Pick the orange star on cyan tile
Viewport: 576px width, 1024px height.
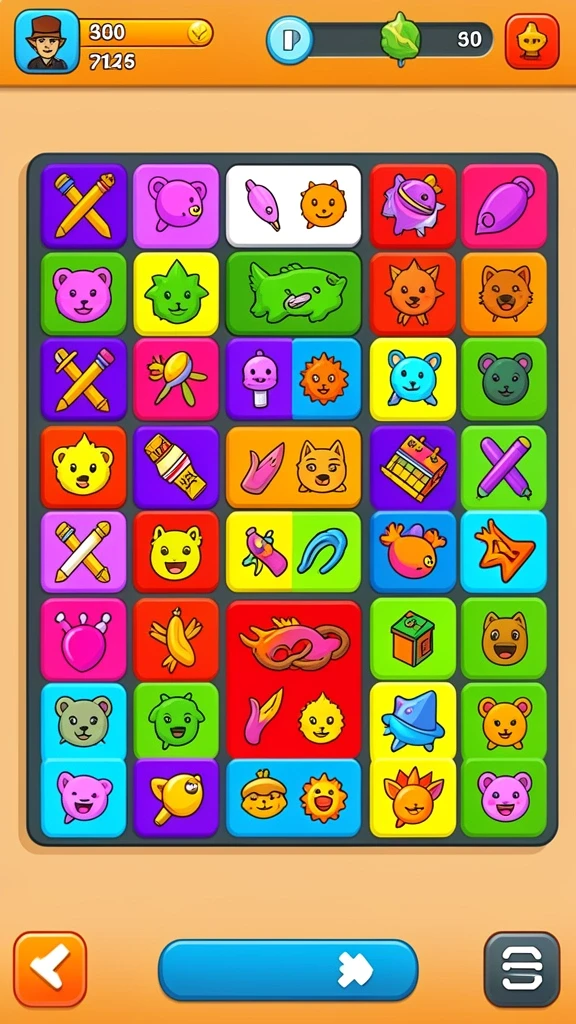click(504, 552)
